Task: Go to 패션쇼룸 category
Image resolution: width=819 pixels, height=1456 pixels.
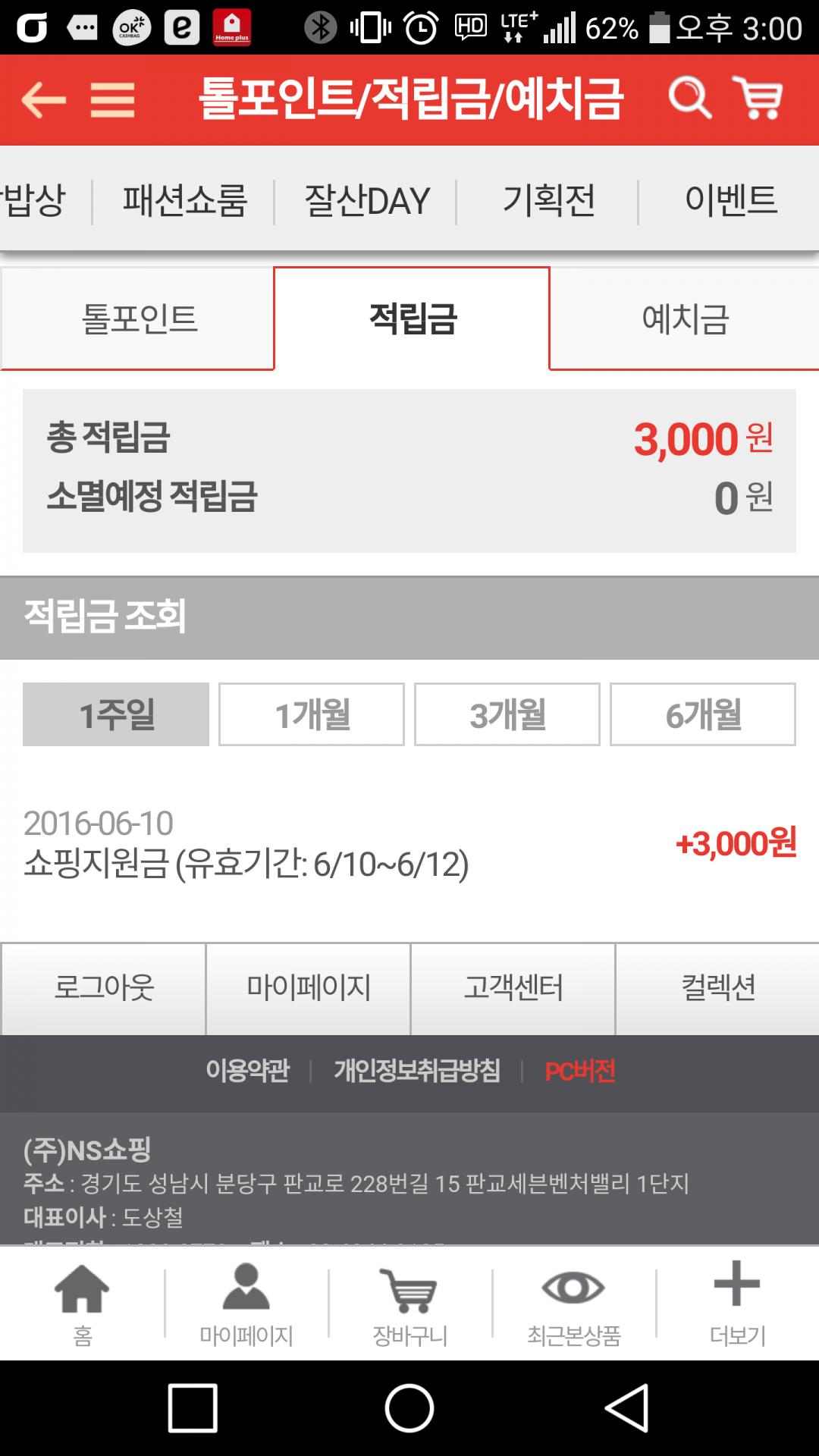Action: click(x=184, y=201)
